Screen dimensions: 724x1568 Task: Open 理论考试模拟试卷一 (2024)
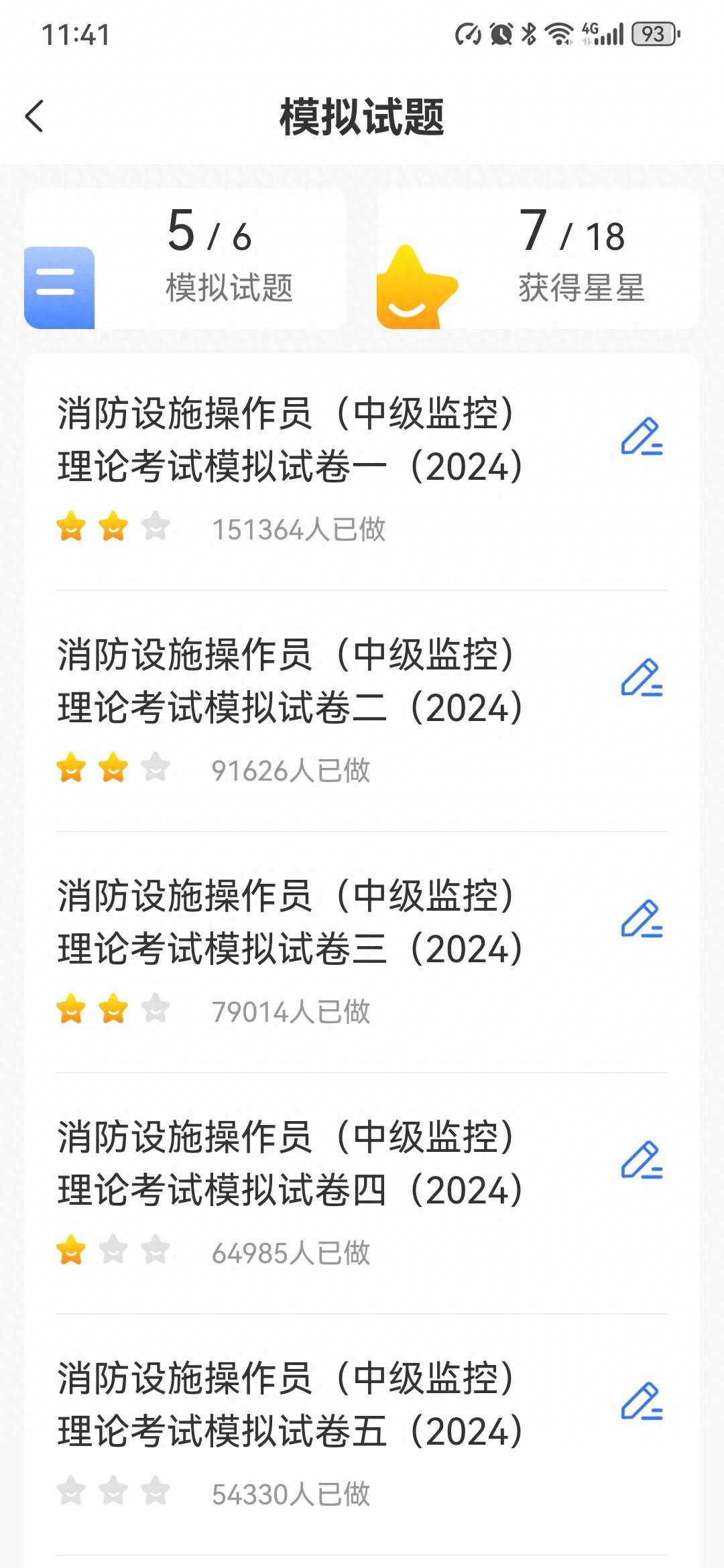click(x=290, y=440)
